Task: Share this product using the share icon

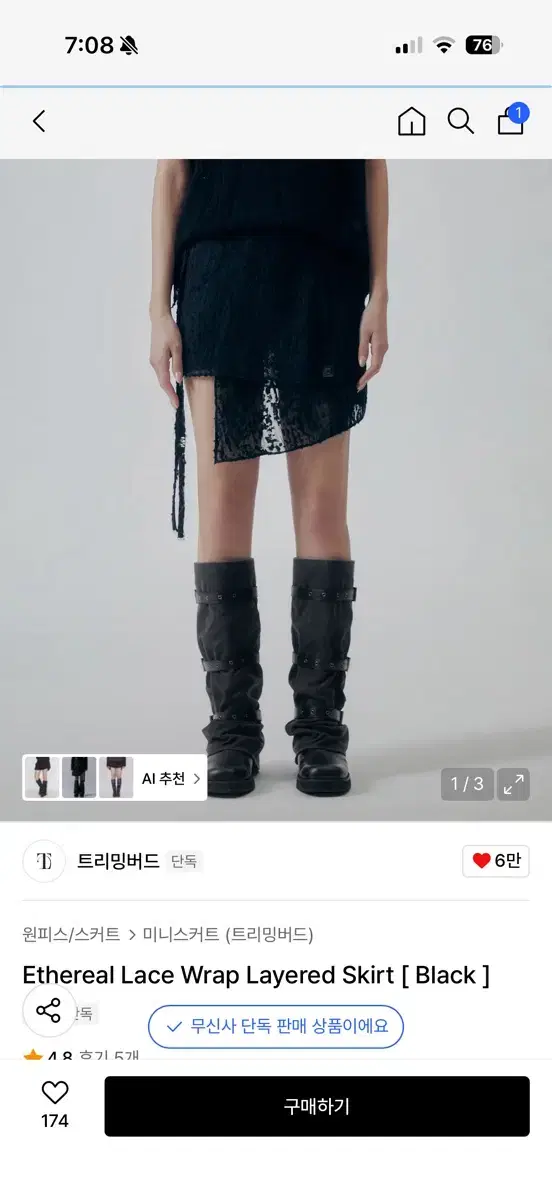Action: (x=49, y=1010)
